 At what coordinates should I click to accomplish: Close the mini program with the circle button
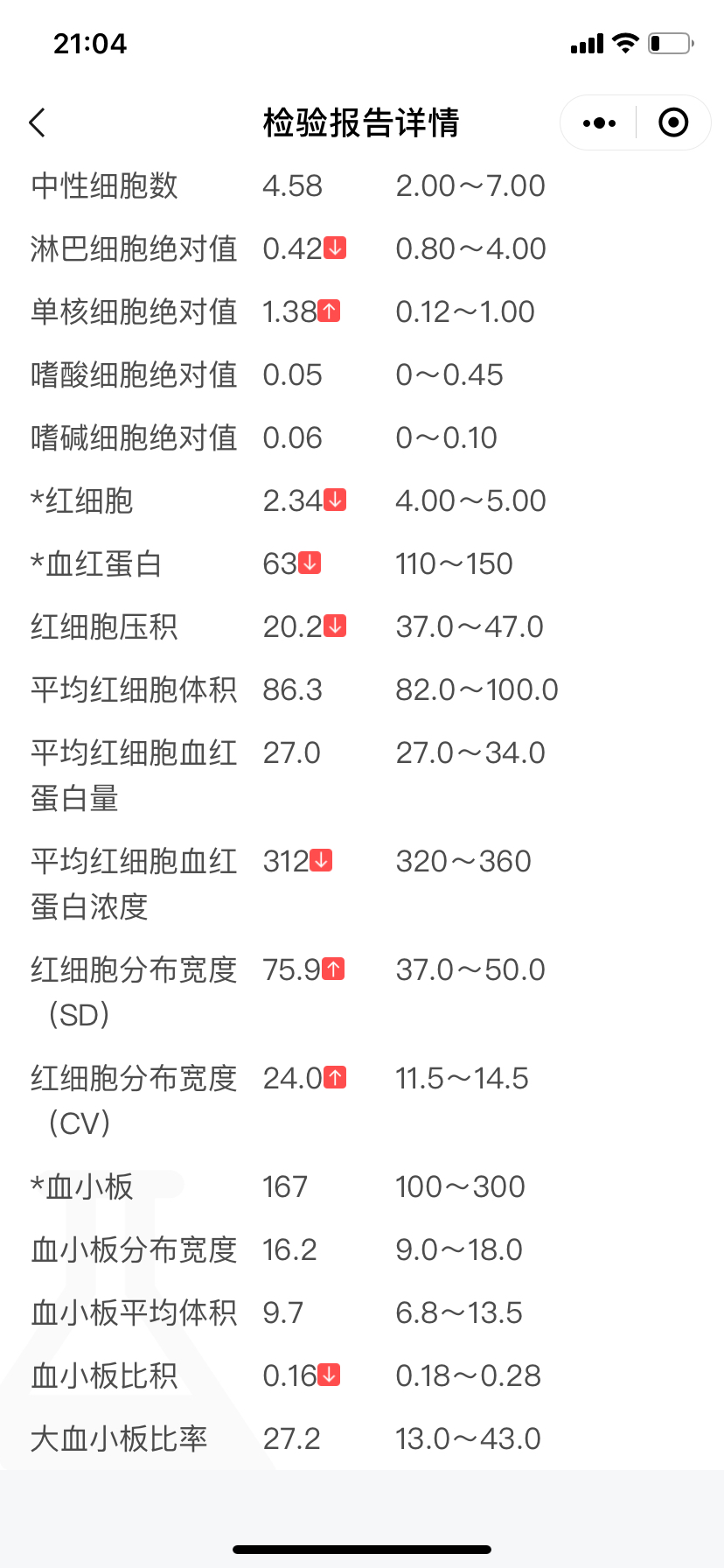pyautogui.click(x=672, y=122)
